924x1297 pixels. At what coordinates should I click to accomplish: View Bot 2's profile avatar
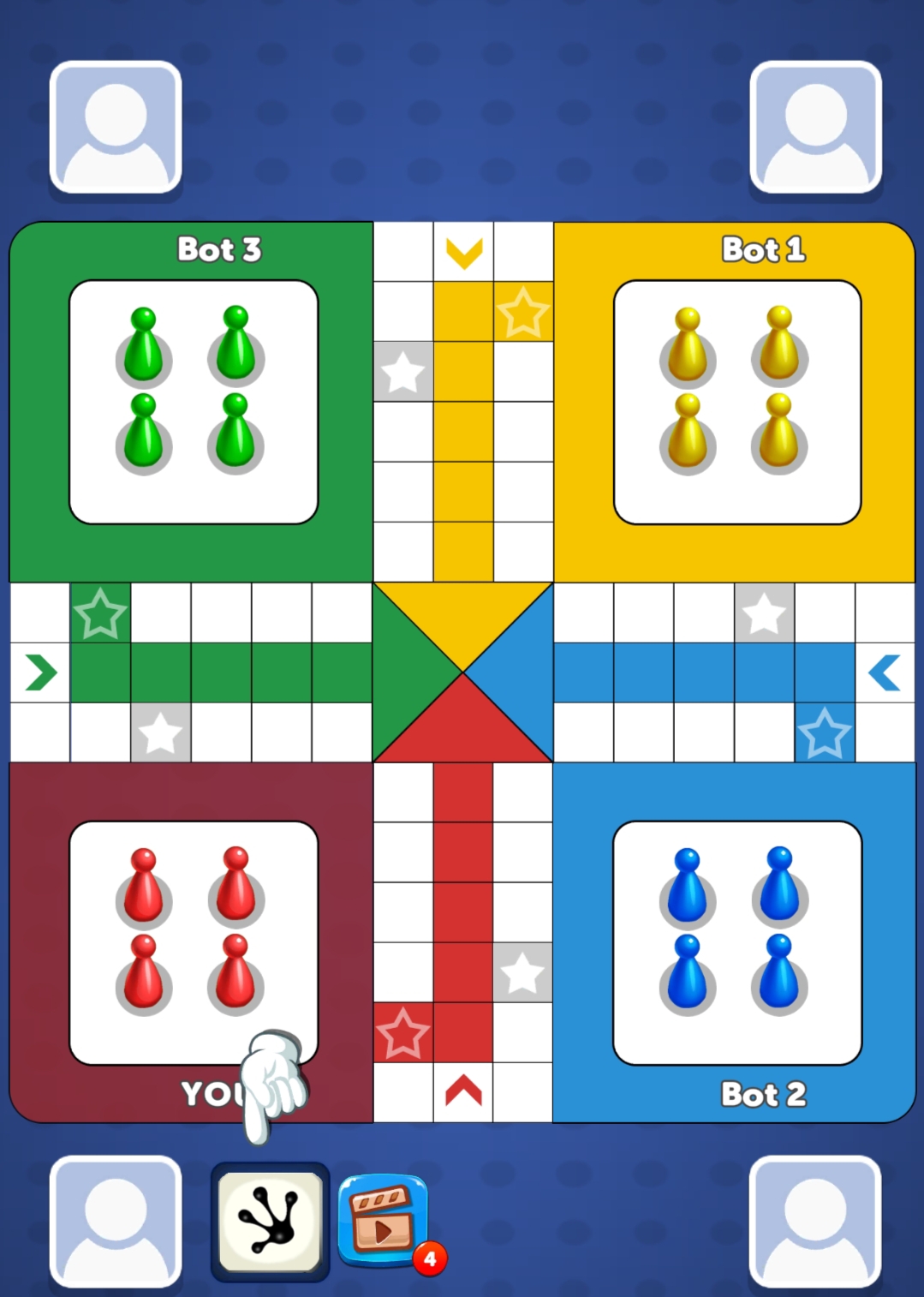(815, 1222)
